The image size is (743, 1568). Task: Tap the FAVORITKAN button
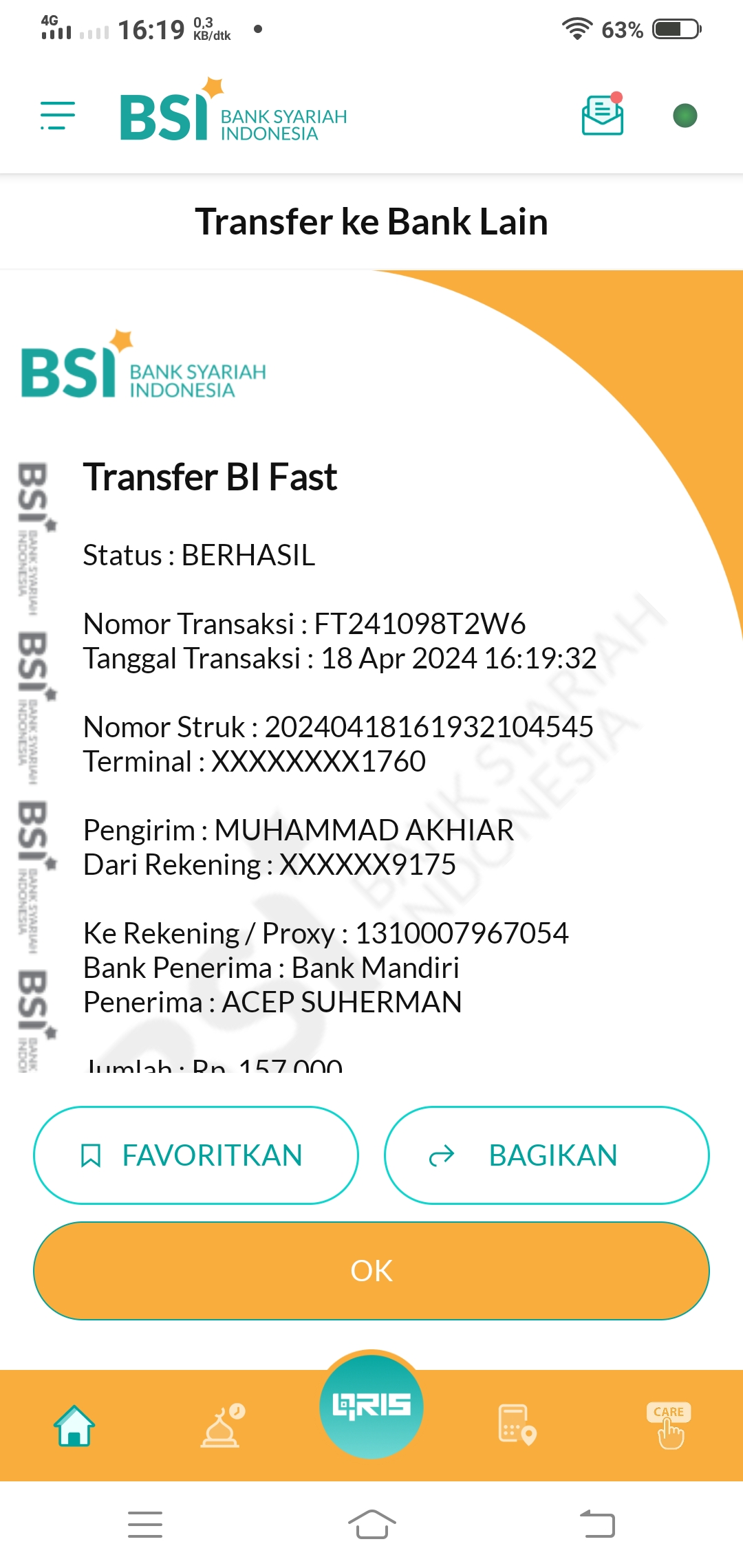click(x=196, y=1155)
